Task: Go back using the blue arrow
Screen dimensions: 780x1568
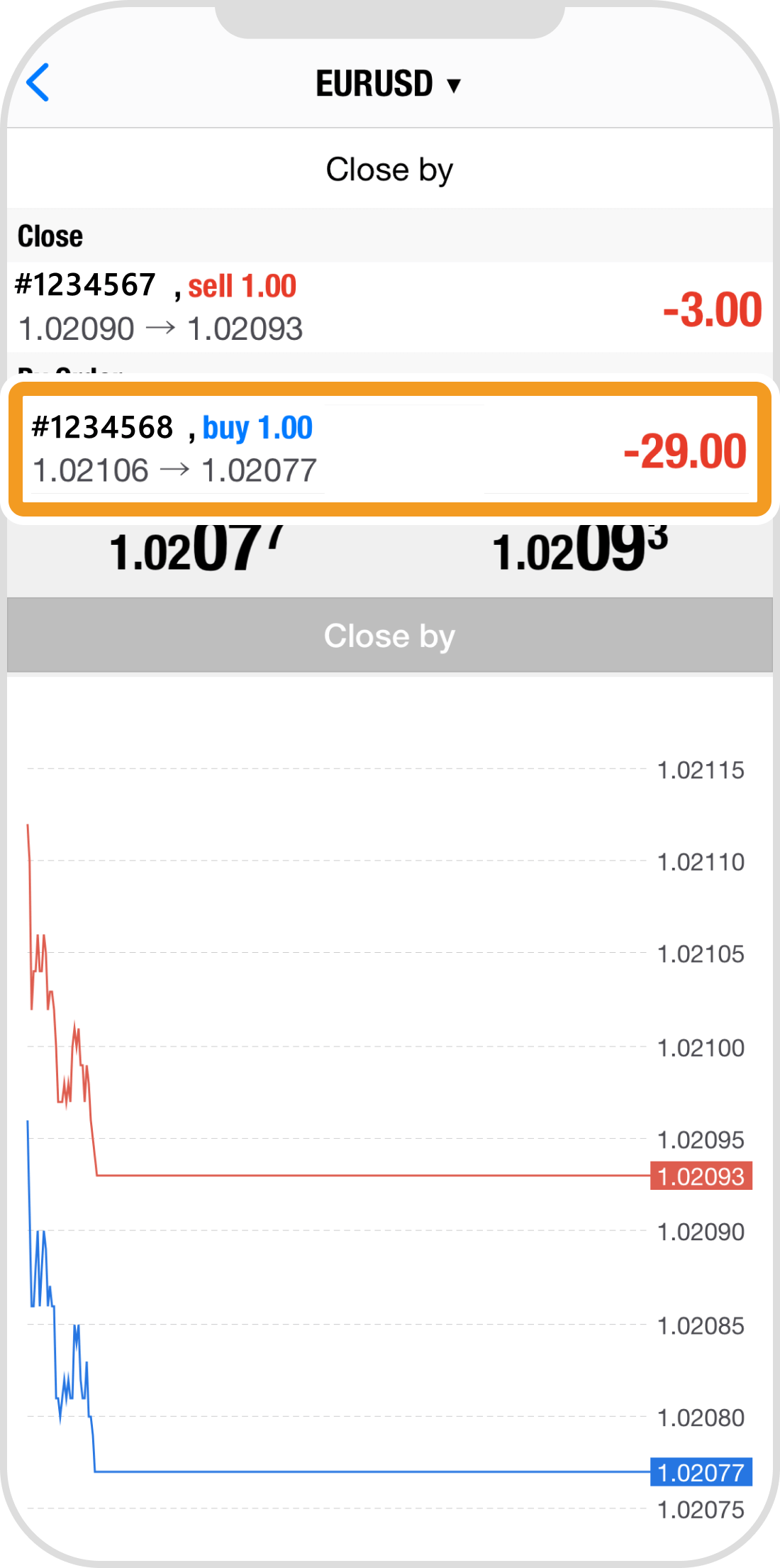Action: click(x=38, y=83)
